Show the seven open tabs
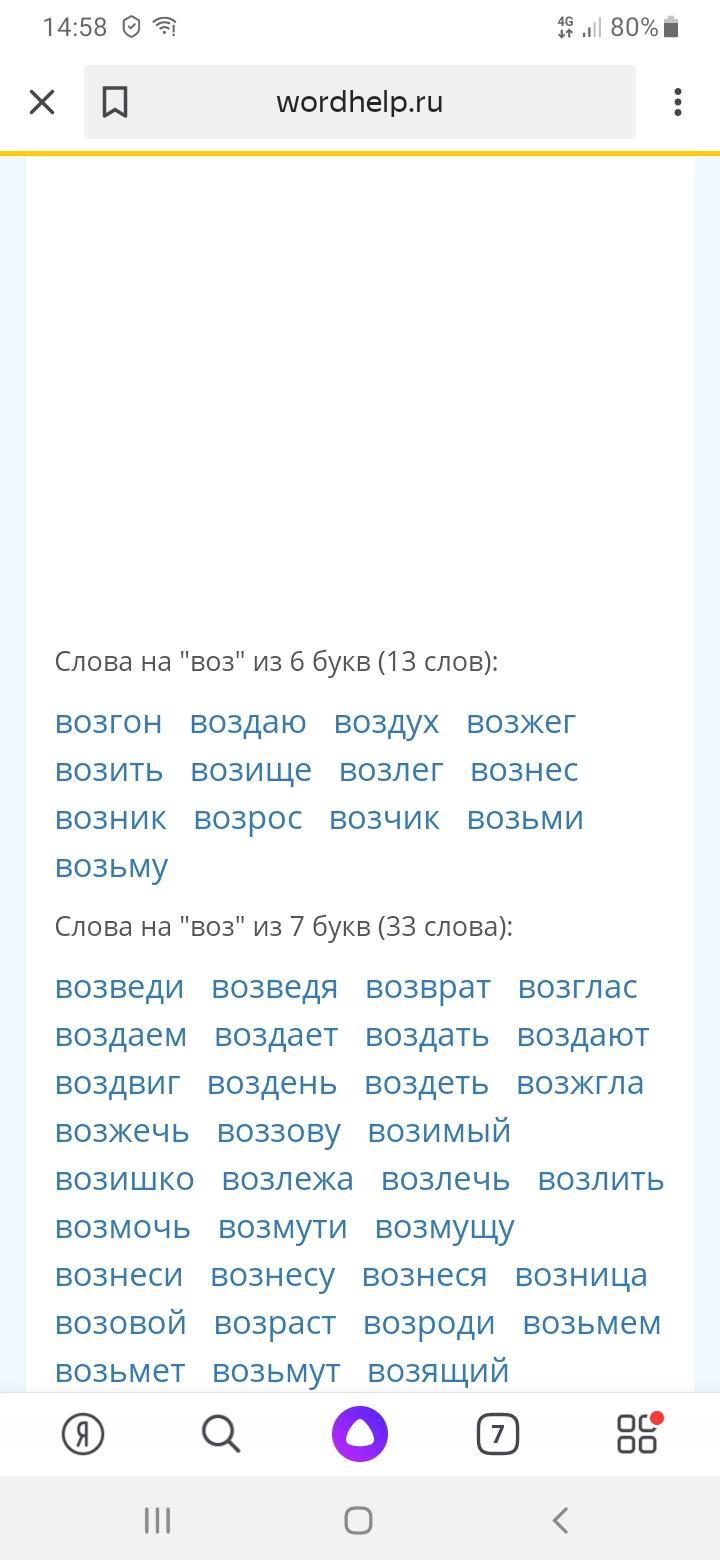Screen dimensions: 720x1560 pyautogui.click(x=497, y=1434)
